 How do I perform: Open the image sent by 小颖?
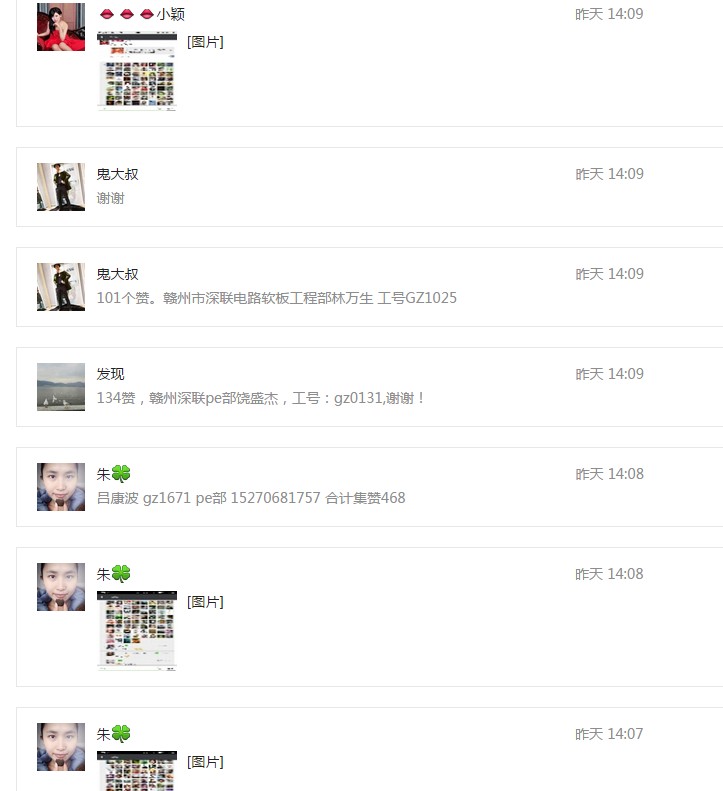tap(137, 70)
